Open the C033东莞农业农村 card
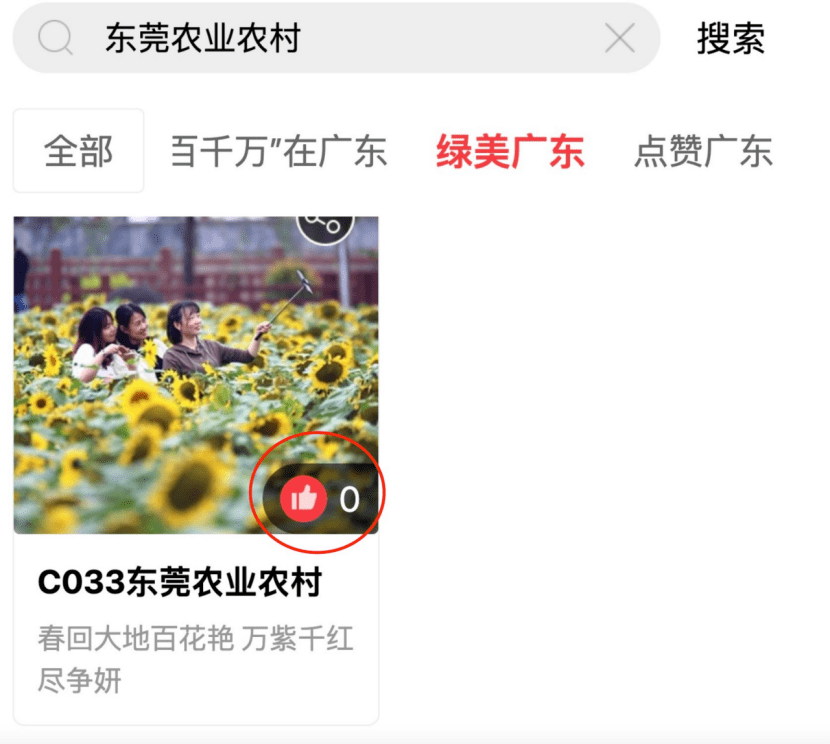 [x=180, y=583]
